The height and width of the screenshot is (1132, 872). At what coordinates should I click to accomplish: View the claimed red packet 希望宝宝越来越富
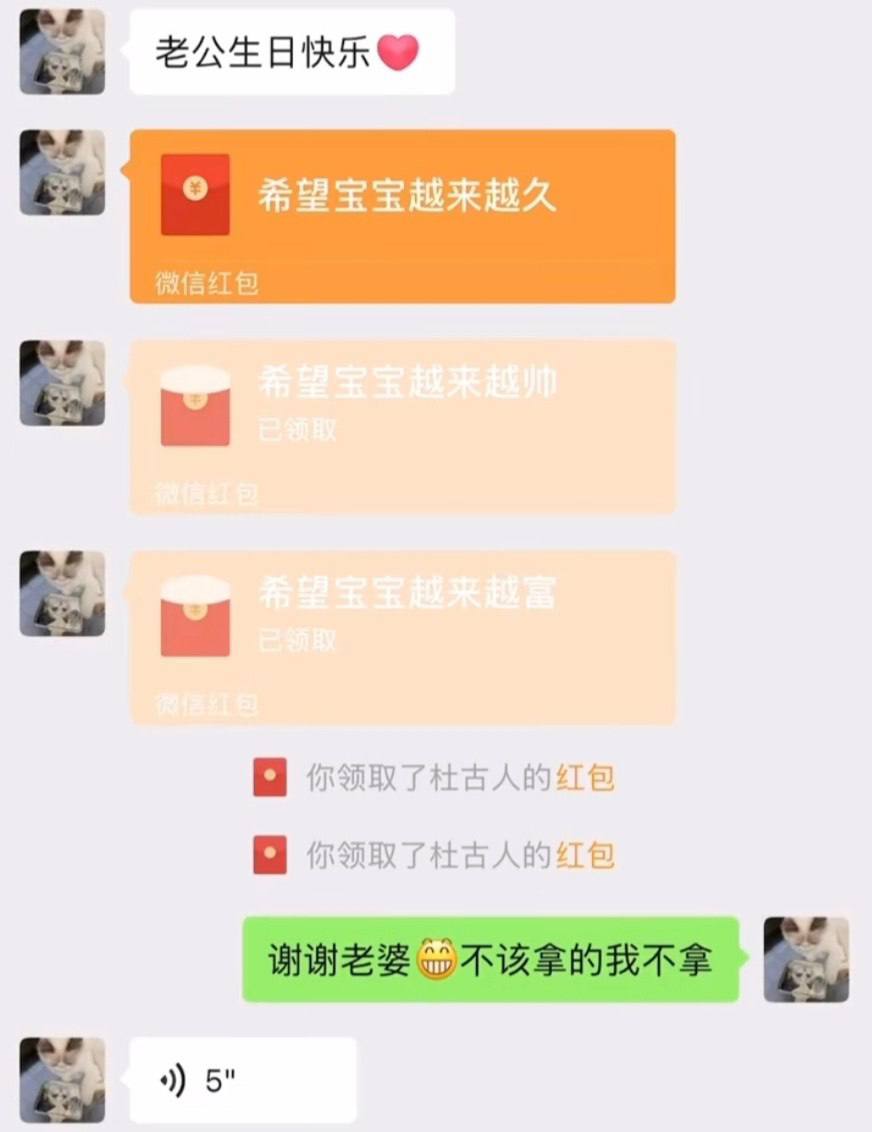click(402, 637)
